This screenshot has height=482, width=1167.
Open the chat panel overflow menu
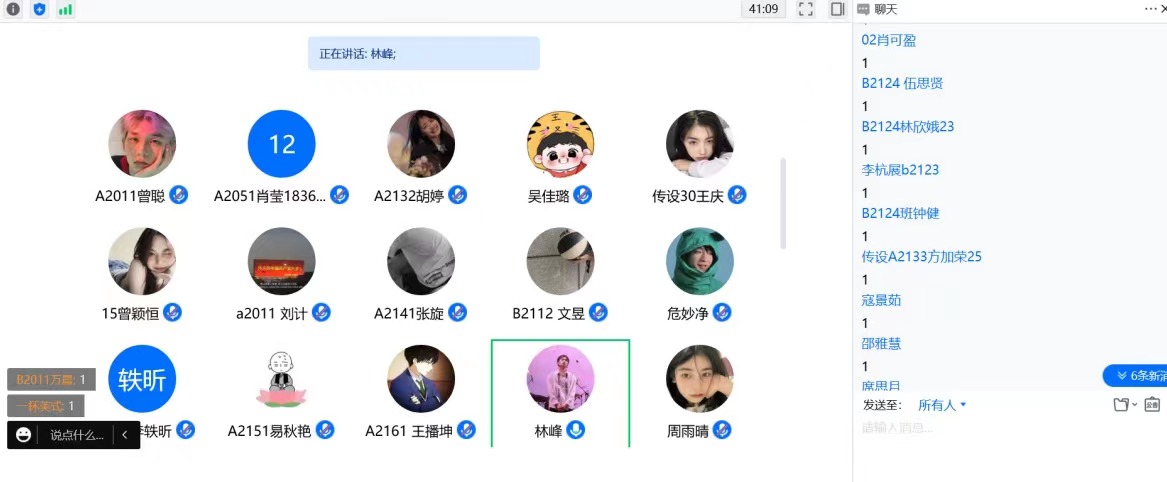pos(1149,9)
